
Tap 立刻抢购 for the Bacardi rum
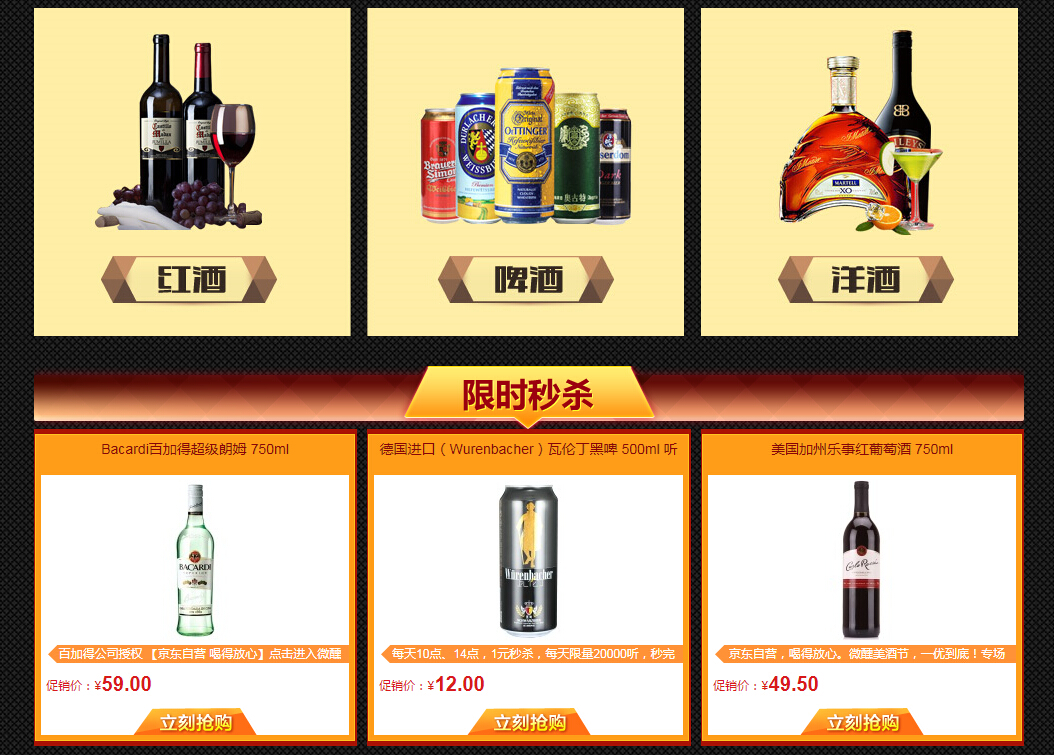195,722
